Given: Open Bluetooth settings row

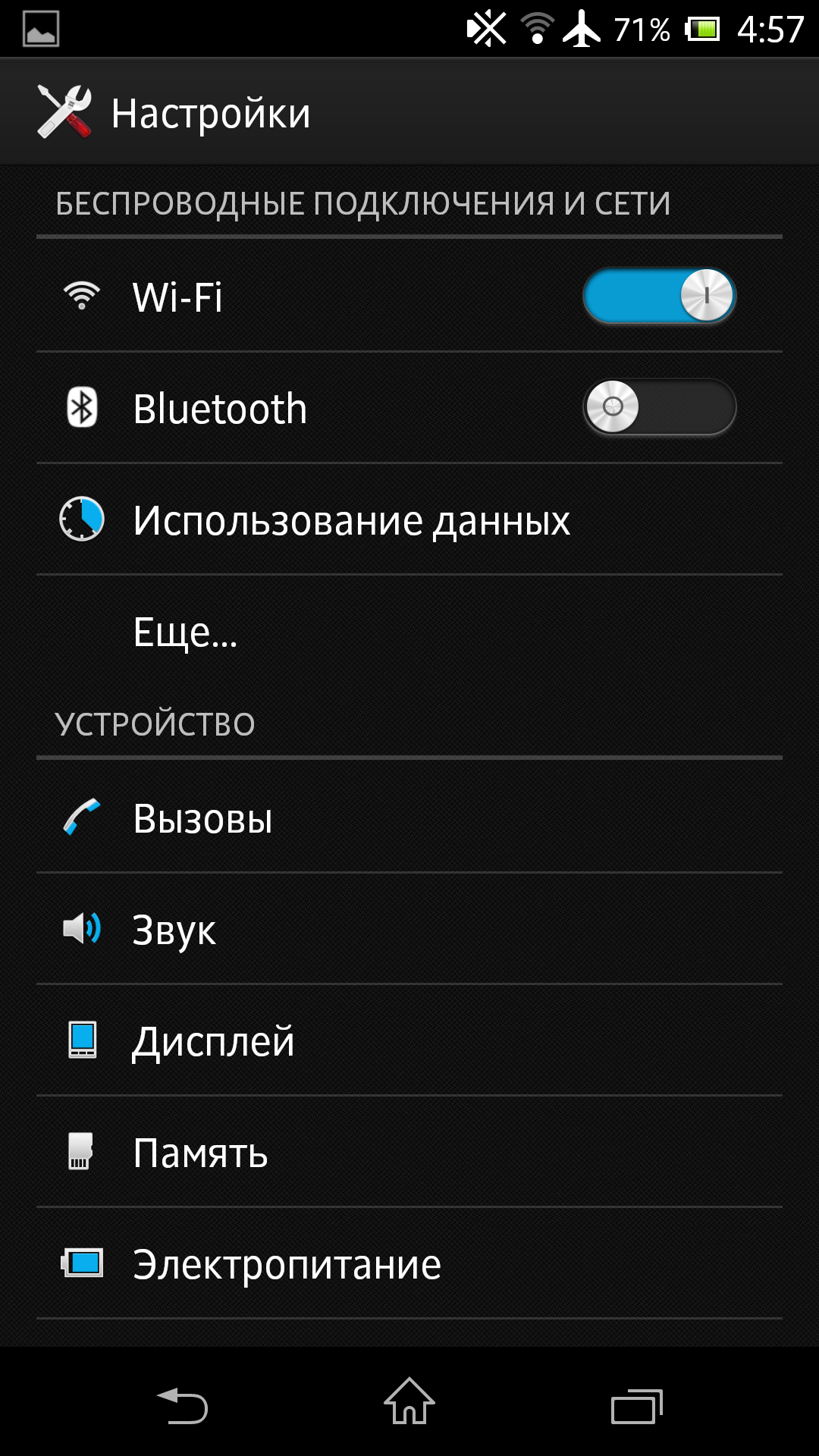Looking at the screenshot, I should (x=409, y=407).
